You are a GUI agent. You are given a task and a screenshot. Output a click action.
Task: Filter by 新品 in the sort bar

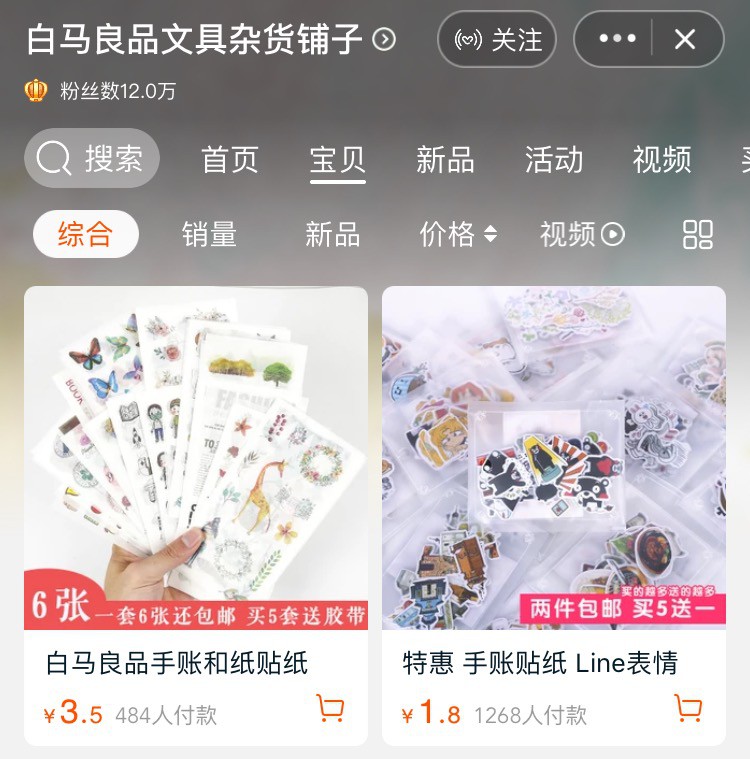pyautogui.click(x=332, y=234)
